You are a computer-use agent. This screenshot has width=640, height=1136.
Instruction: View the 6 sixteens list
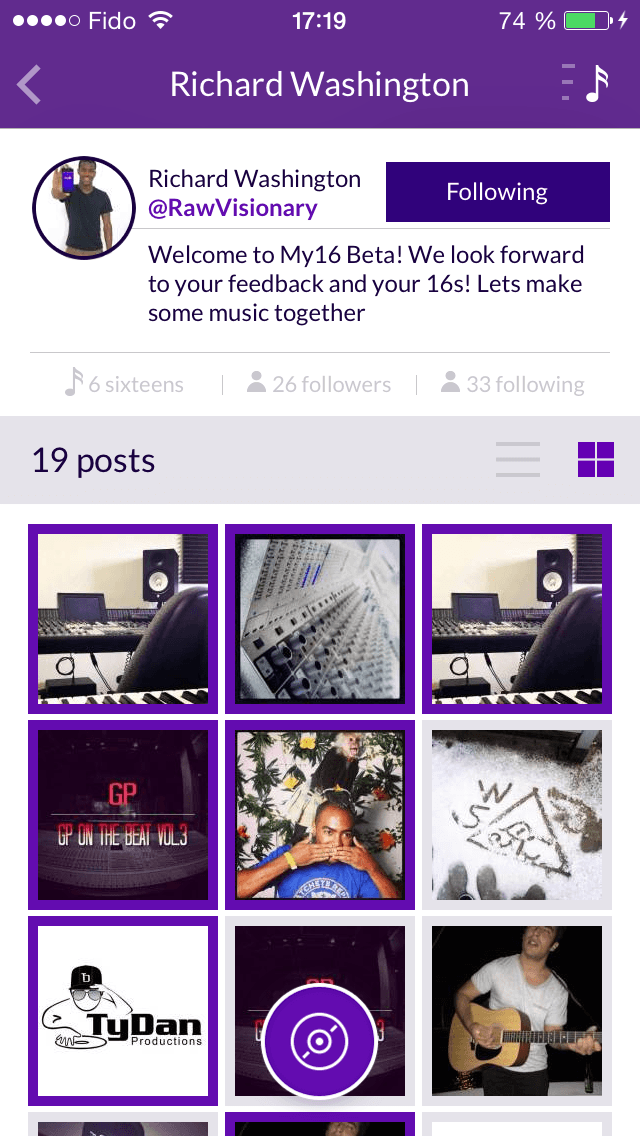(x=125, y=384)
